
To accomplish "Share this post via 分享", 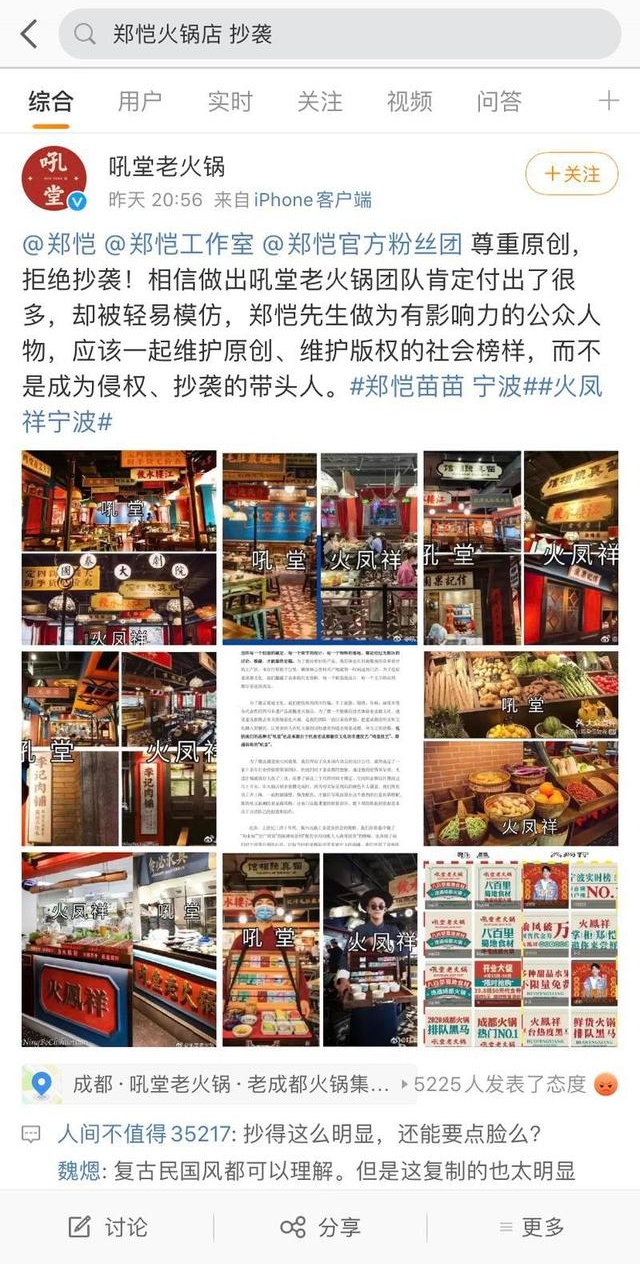I will 320,1227.
